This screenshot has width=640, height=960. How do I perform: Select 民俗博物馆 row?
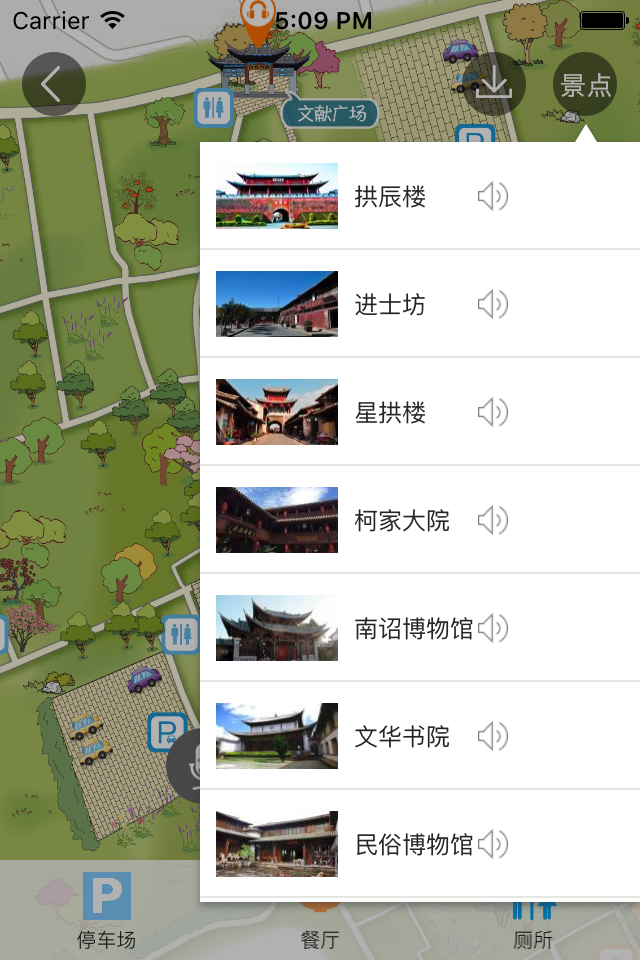tap(412, 845)
